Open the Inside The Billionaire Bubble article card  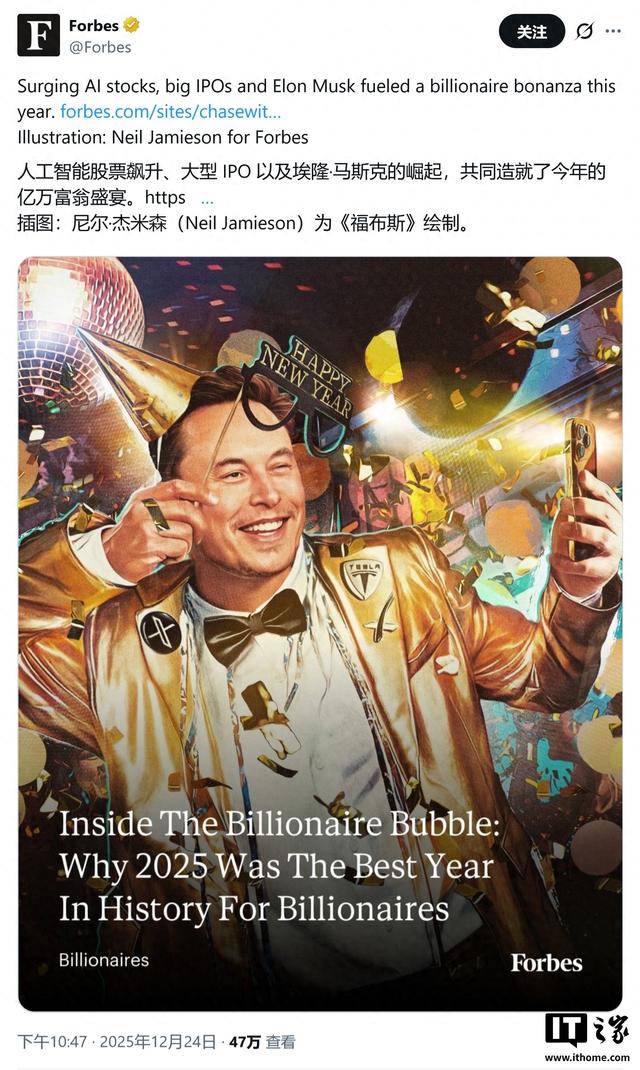(x=320, y=633)
